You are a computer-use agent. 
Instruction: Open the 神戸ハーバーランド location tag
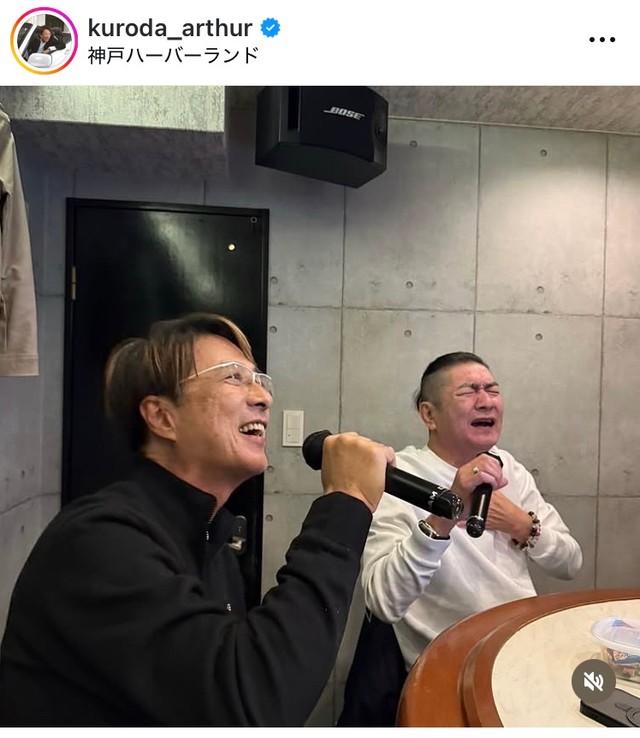(173, 55)
